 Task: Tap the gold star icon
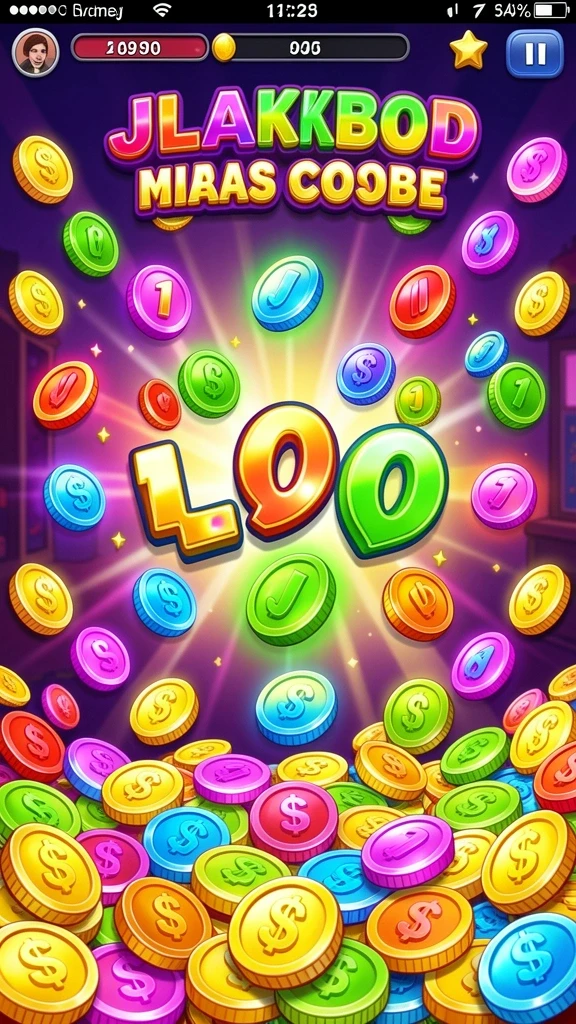click(469, 50)
